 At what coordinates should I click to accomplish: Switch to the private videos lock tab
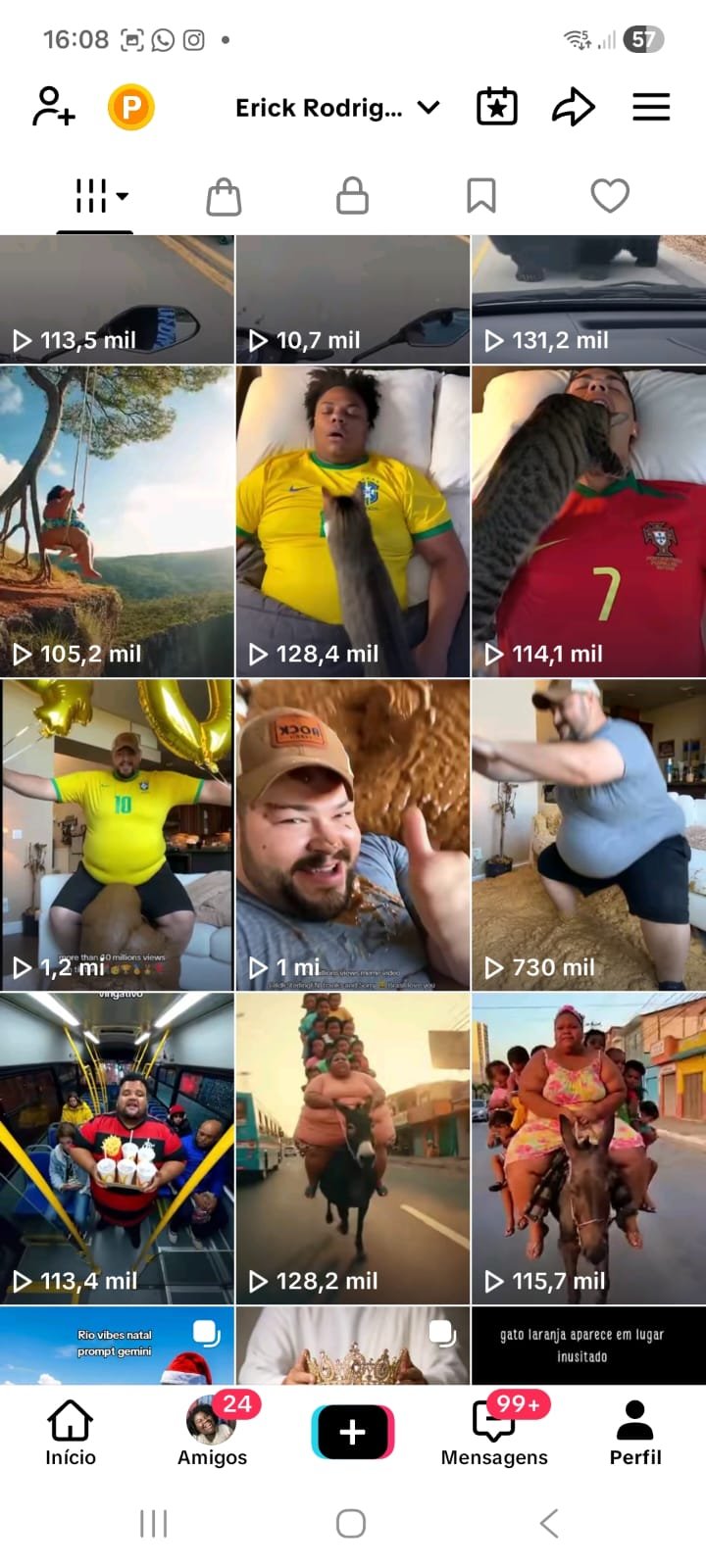pyautogui.click(x=352, y=196)
